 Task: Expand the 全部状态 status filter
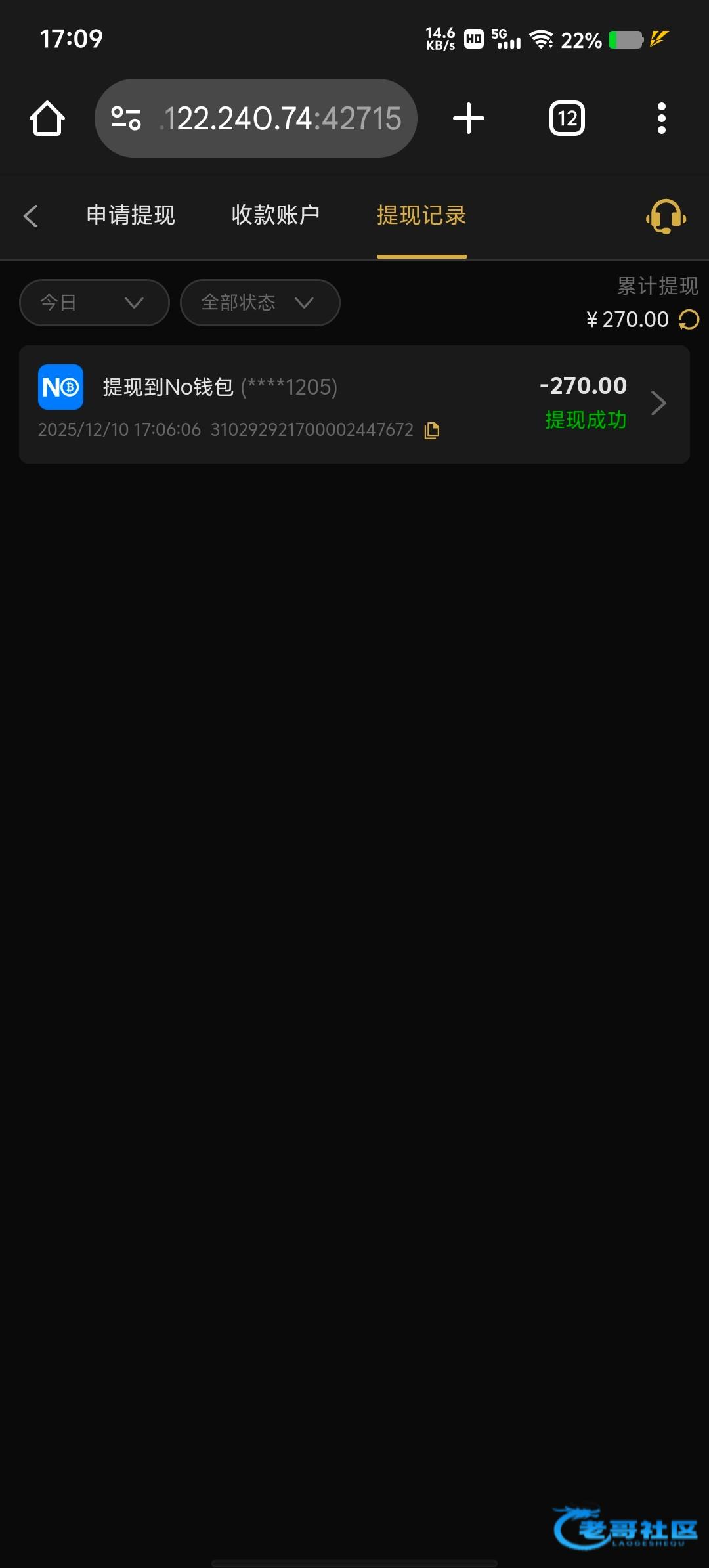pos(259,303)
